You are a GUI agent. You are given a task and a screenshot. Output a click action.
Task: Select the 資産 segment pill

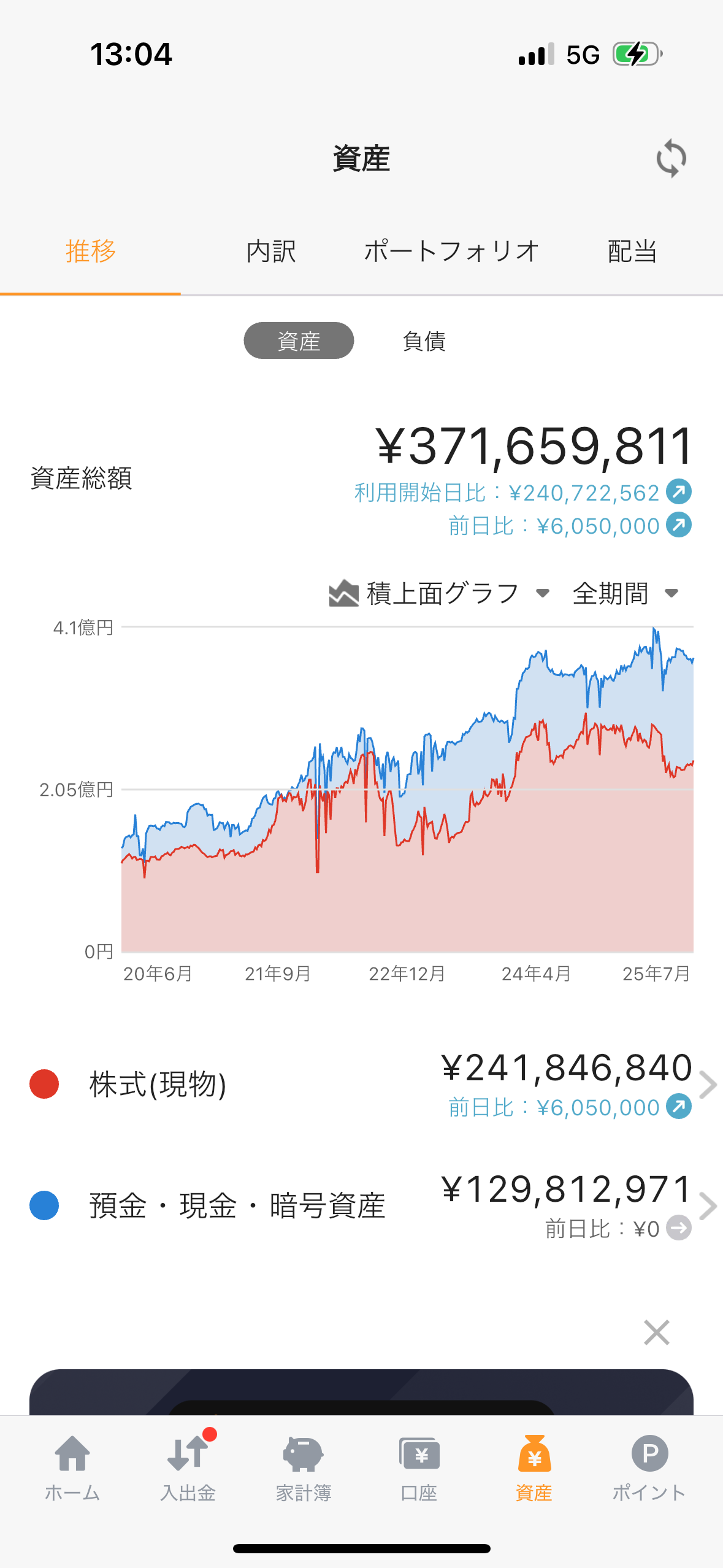click(299, 341)
